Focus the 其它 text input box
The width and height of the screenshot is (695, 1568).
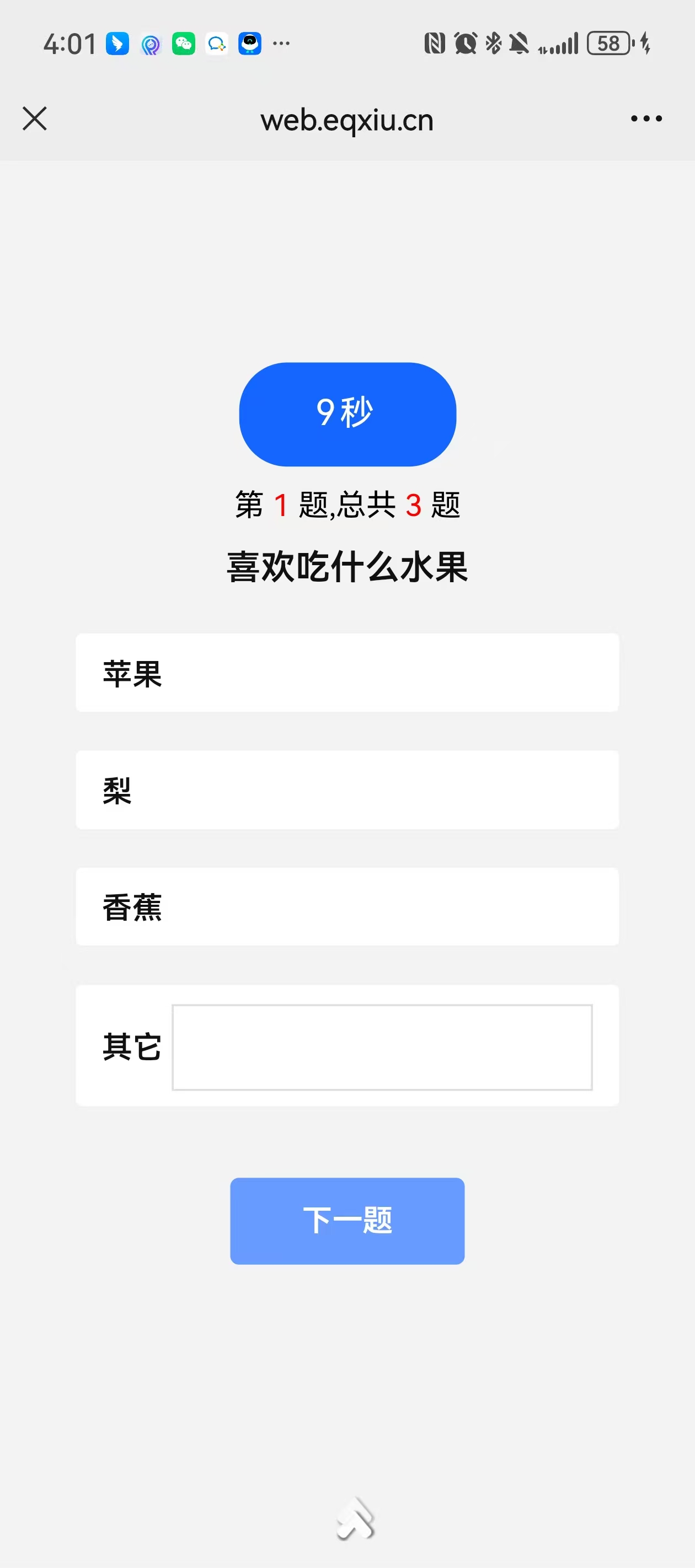pyautogui.click(x=382, y=1047)
